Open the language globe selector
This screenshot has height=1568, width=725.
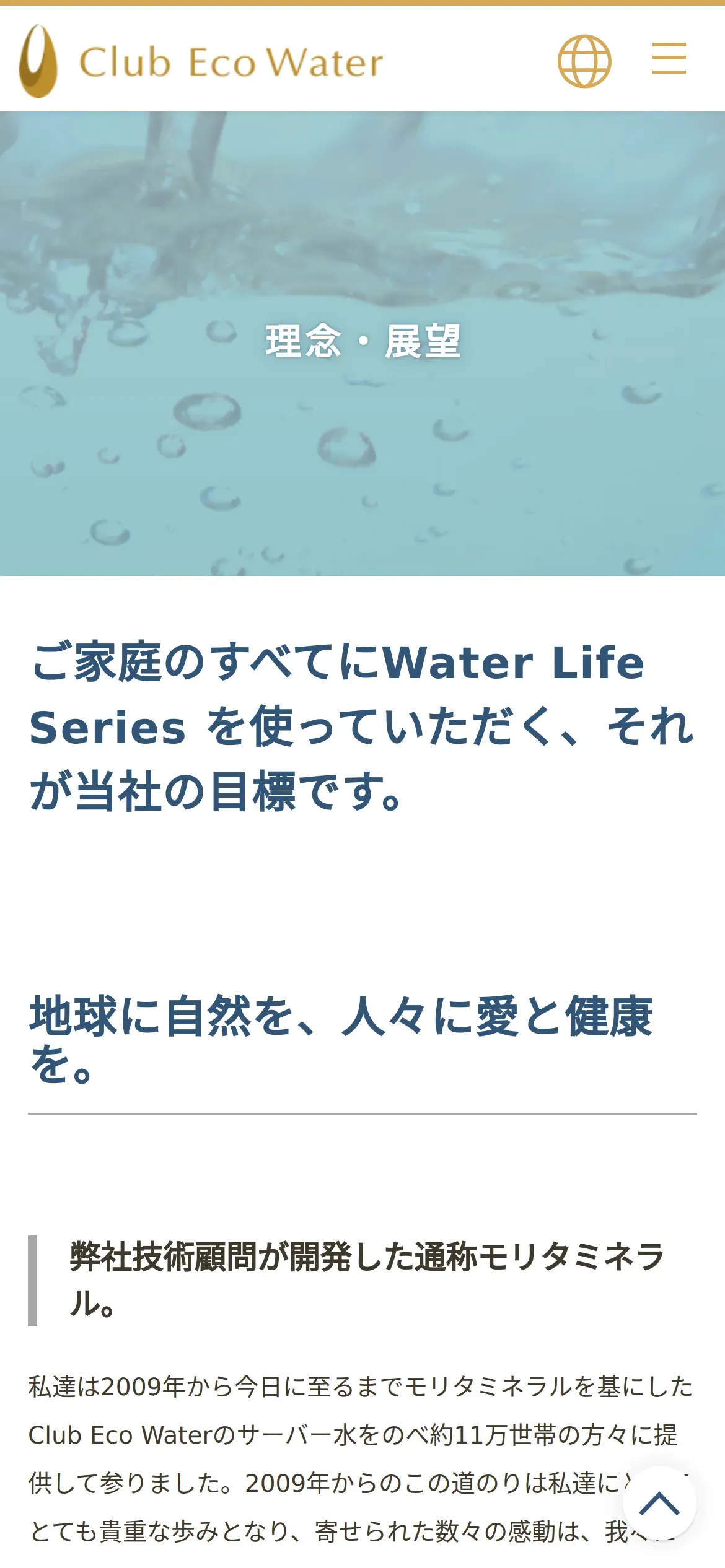[x=584, y=61]
